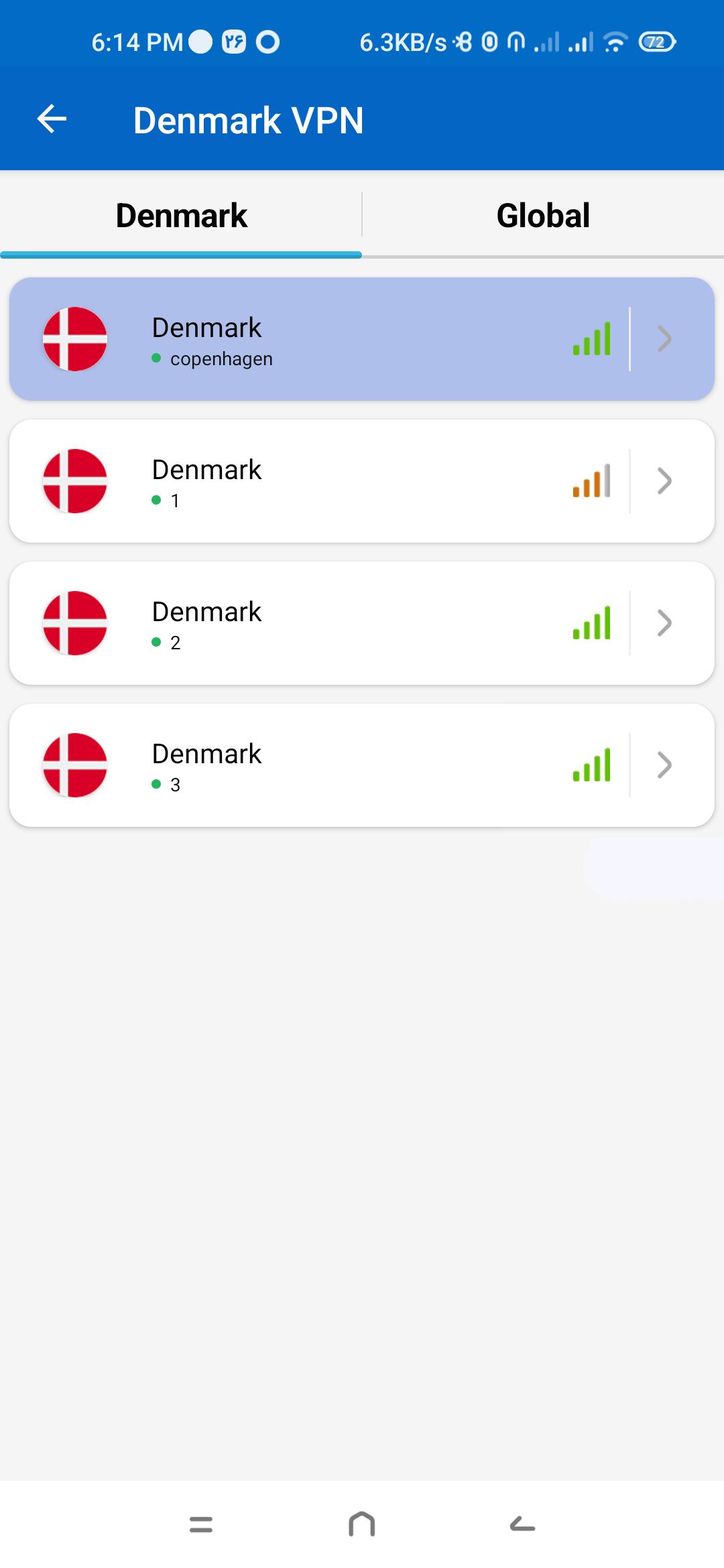724x1568 pixels.
Task: Select the Denmark 1 server
Action: pyautogui.click(x=362, y=481)
